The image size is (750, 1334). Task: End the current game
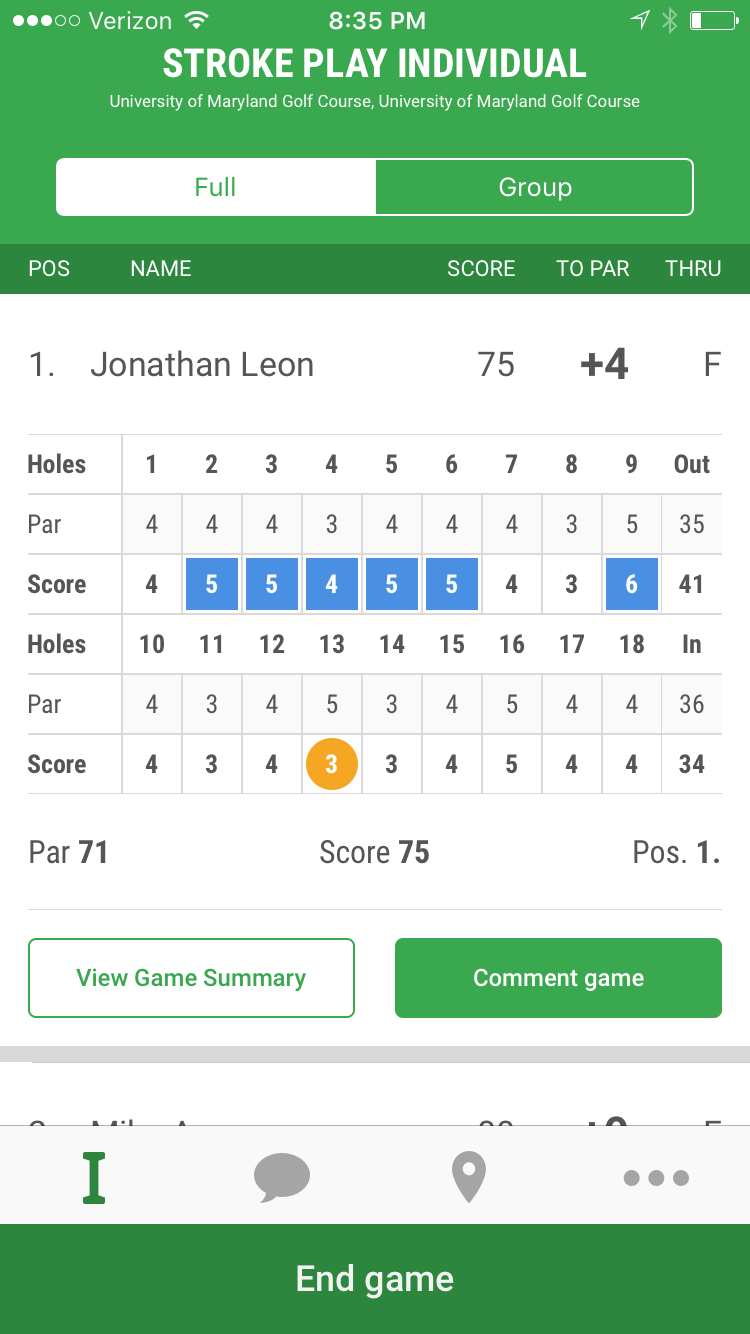(x=375, y=1279)
